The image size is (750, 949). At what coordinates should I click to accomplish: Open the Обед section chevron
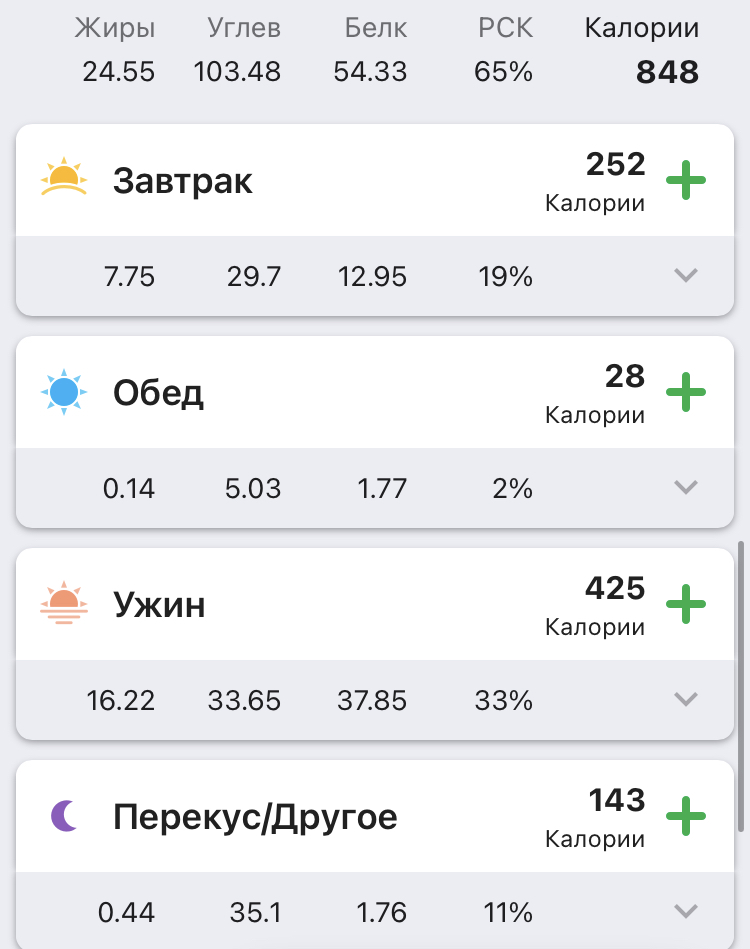[686, 488]
